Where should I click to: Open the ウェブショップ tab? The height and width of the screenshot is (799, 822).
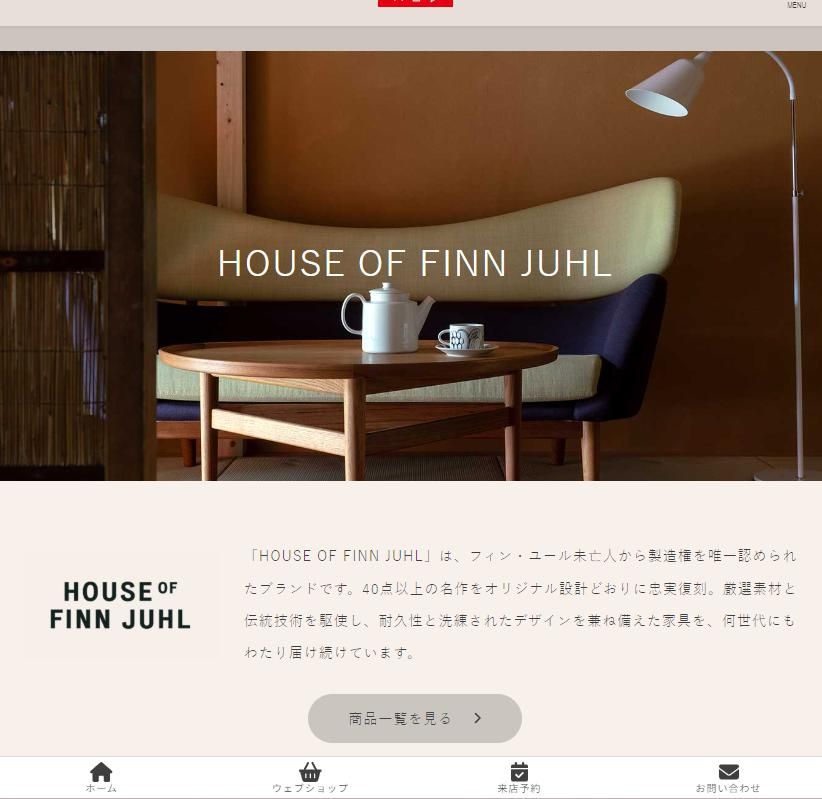[x=310, y=777]
